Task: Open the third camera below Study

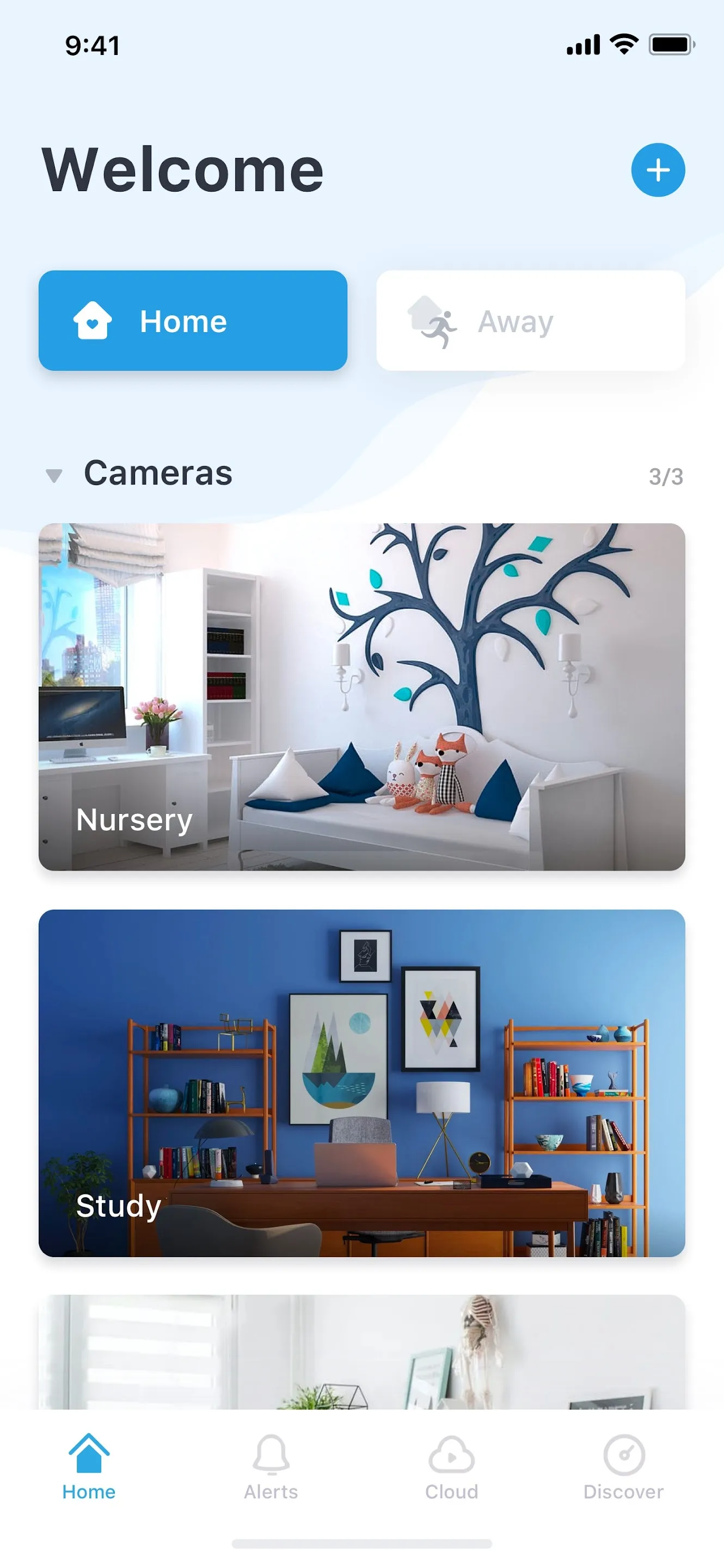Action: [x=362, y=1351]
